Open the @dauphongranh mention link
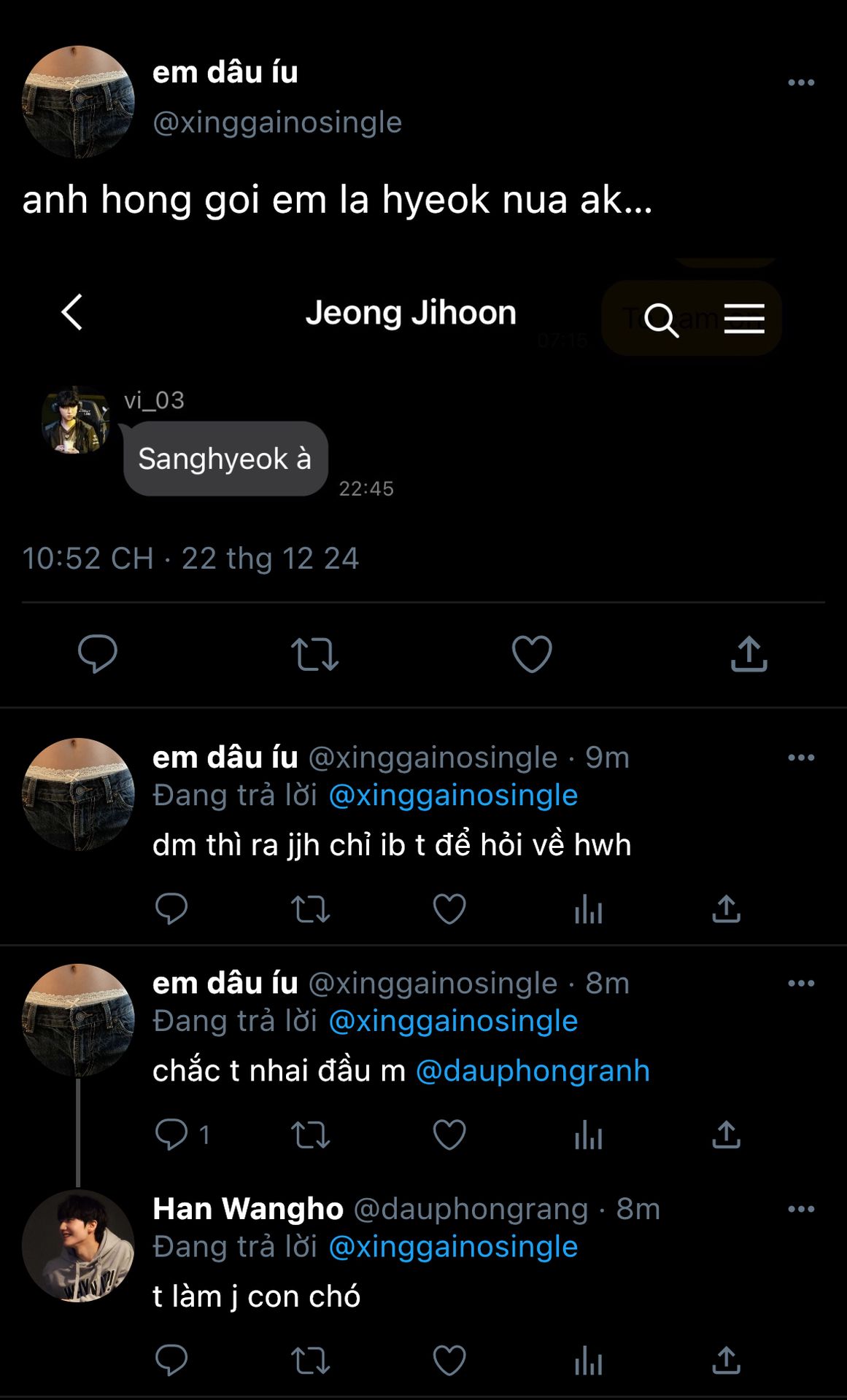The width and height of the screenshot is (847, 1400). 533,1070
